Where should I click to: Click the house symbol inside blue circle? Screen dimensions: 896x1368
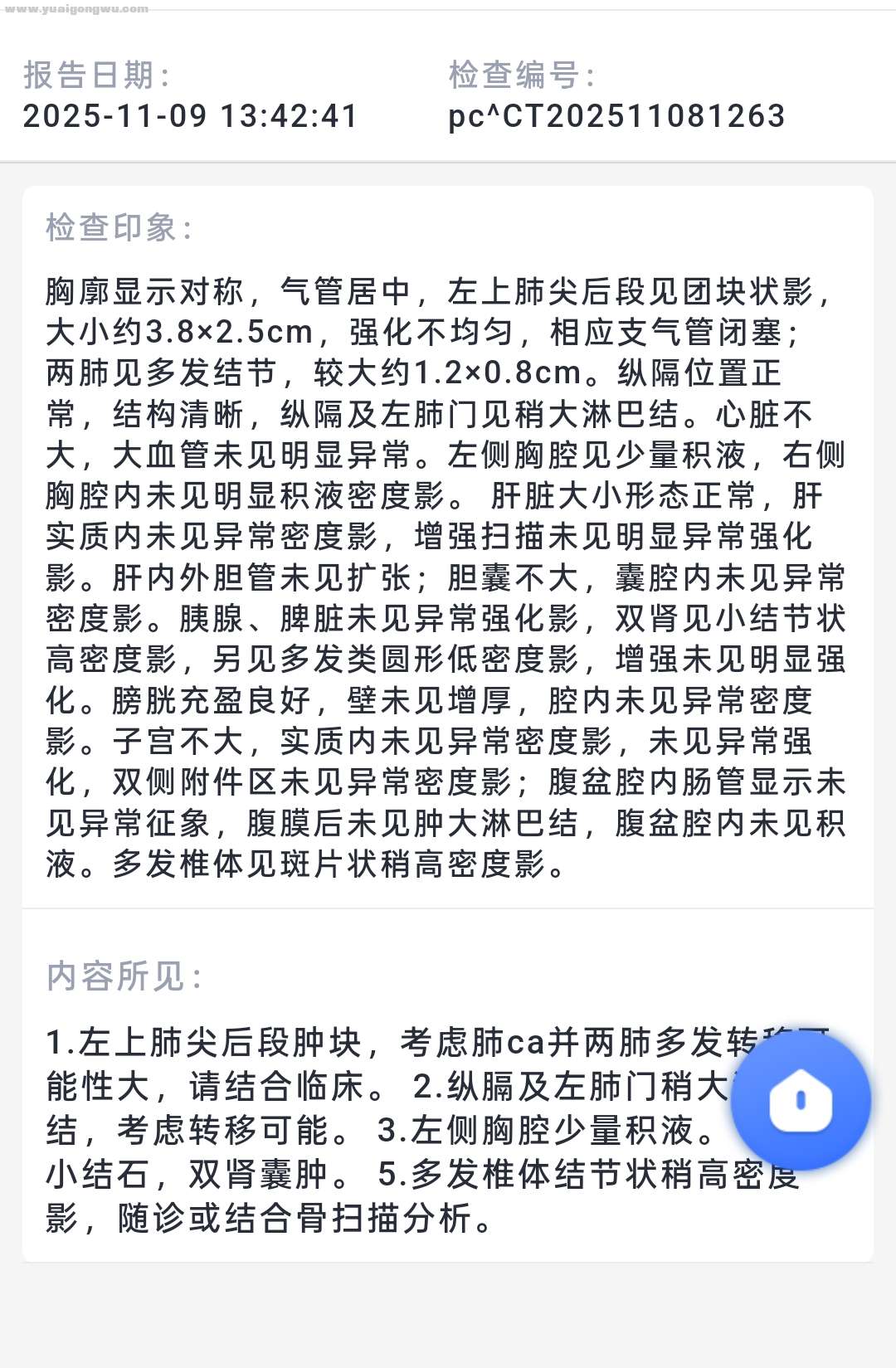(796, 1099)
